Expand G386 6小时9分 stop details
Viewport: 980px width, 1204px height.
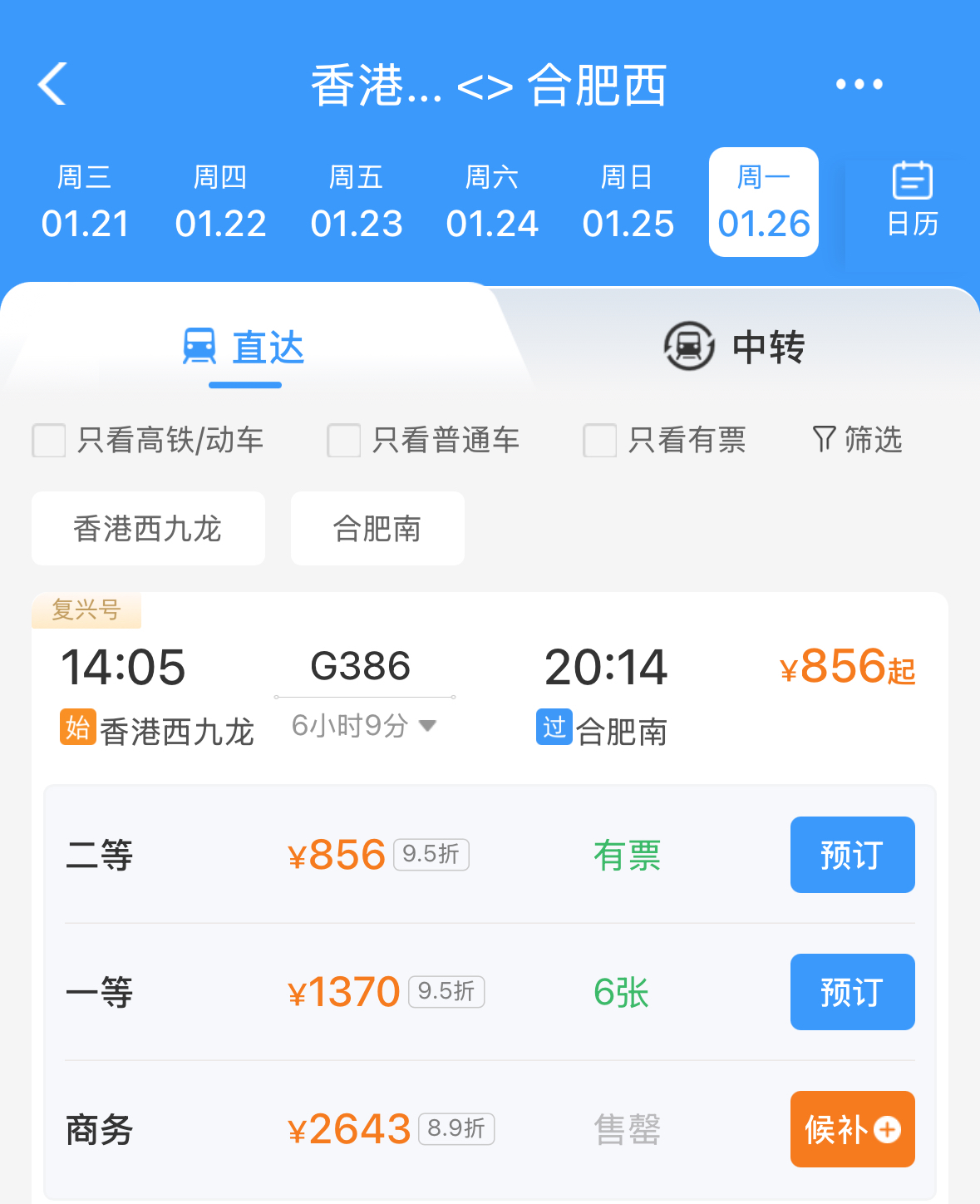364,726
